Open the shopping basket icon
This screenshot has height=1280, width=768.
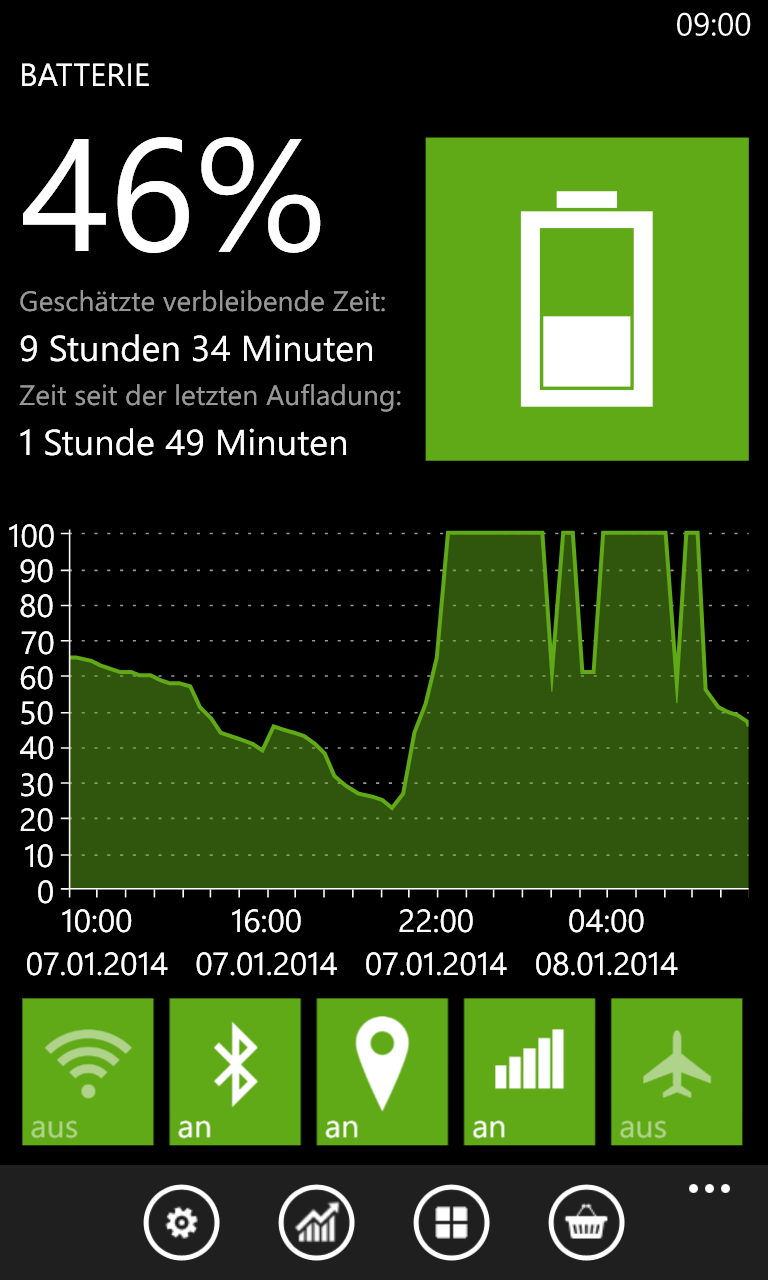(586, 1222)
